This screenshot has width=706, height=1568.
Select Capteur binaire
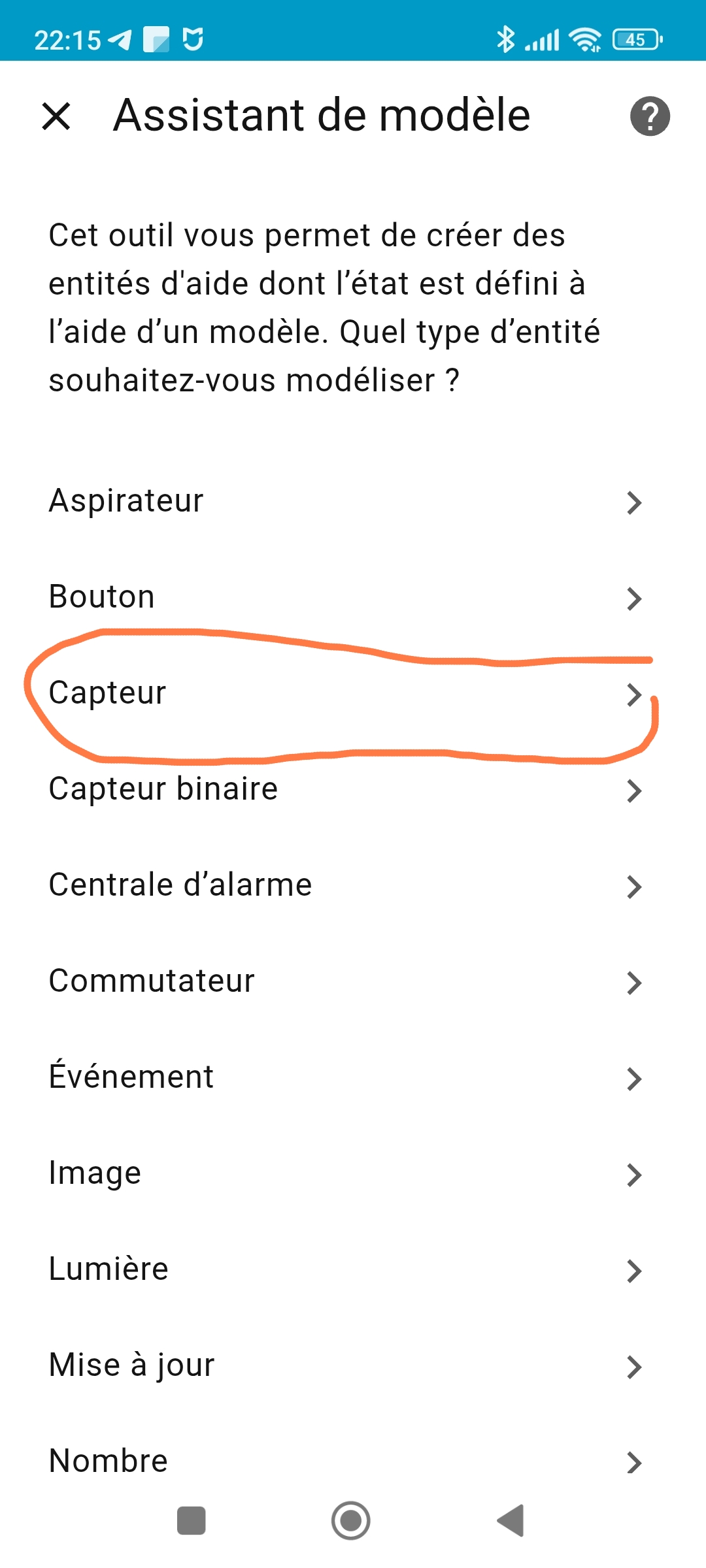[345, 789]
